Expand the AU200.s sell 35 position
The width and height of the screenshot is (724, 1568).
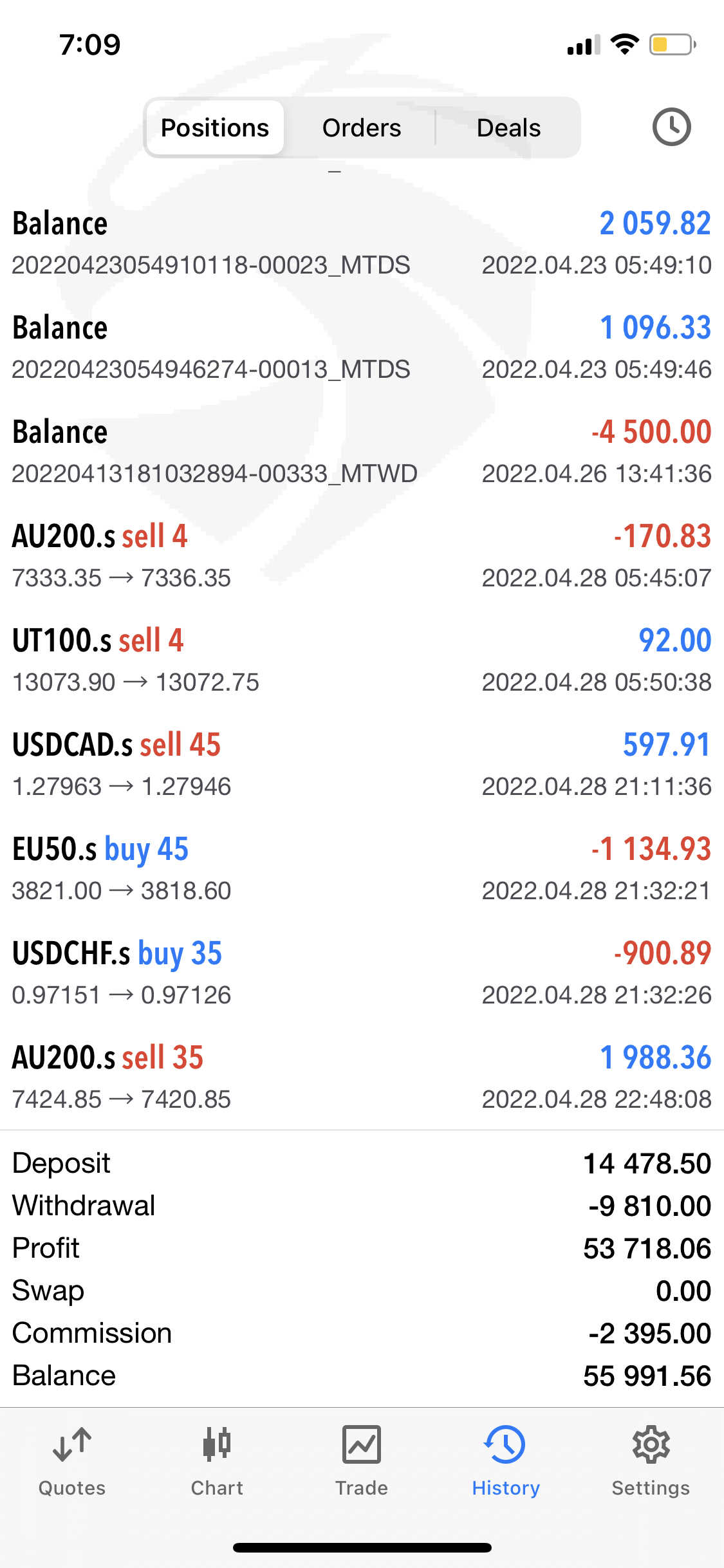pyautogui.click(x=362, y=1078)
